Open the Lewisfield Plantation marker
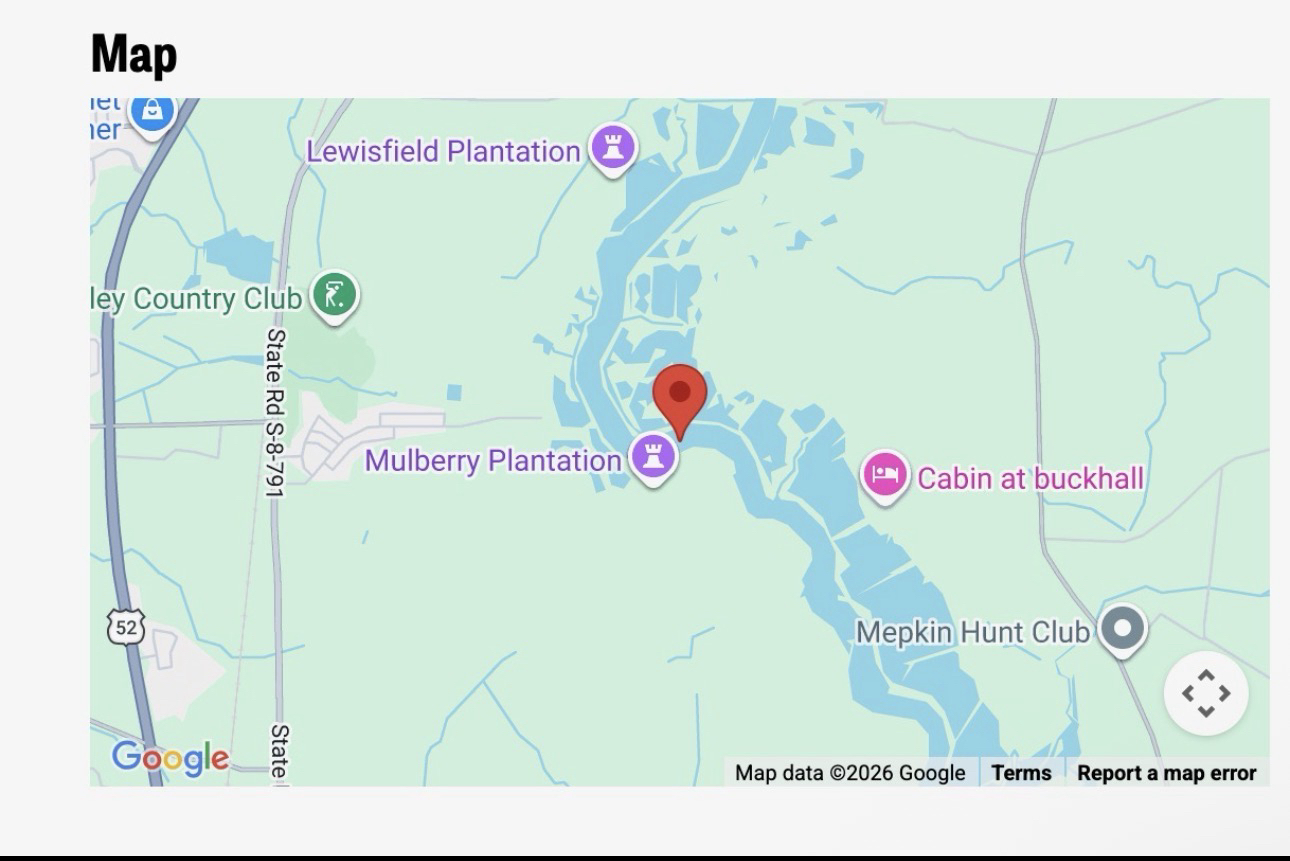Image resolution: width=1290 pixels, height=861 pixels. click(613, 149)
